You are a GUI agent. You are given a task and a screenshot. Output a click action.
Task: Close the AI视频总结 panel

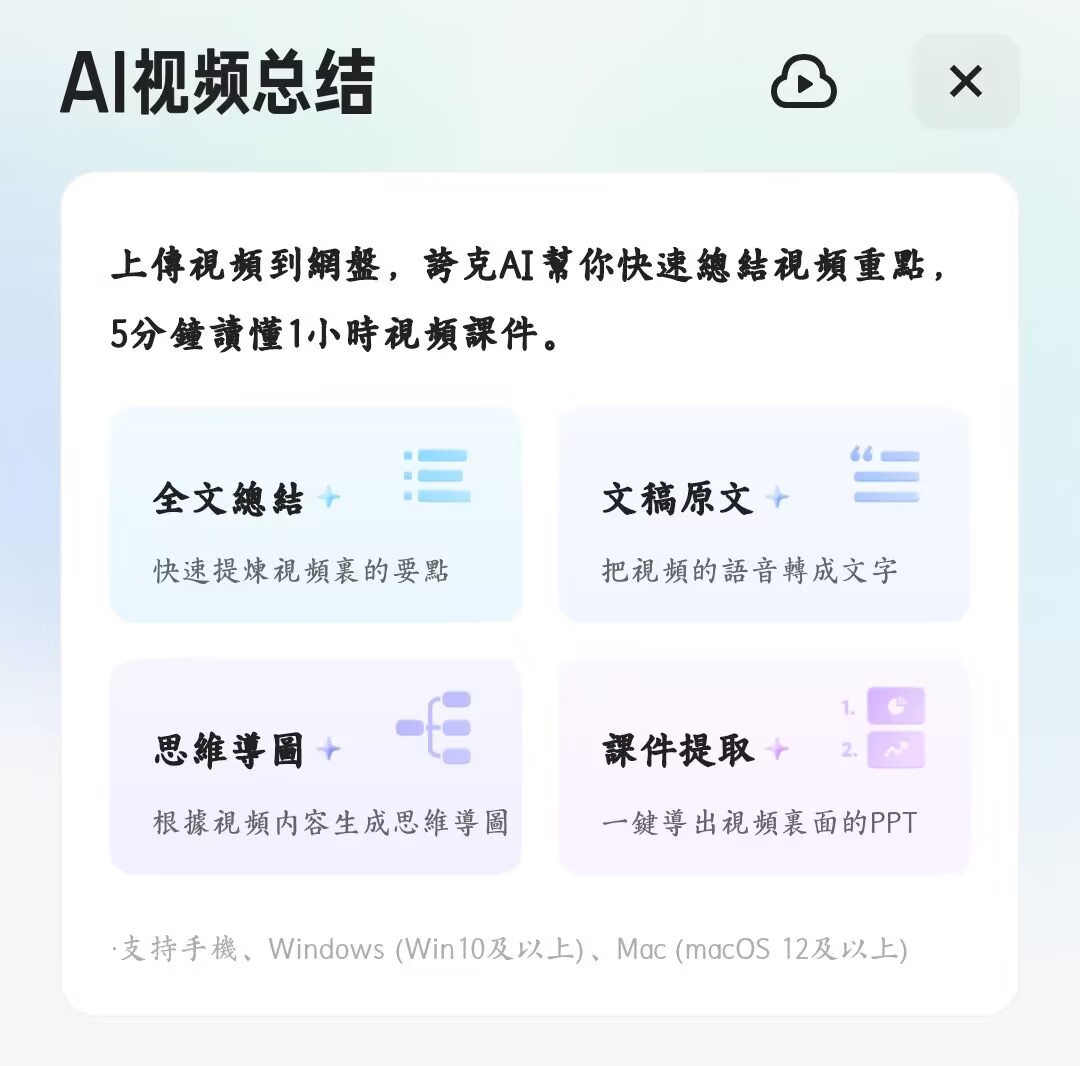(x=965, y=82)
